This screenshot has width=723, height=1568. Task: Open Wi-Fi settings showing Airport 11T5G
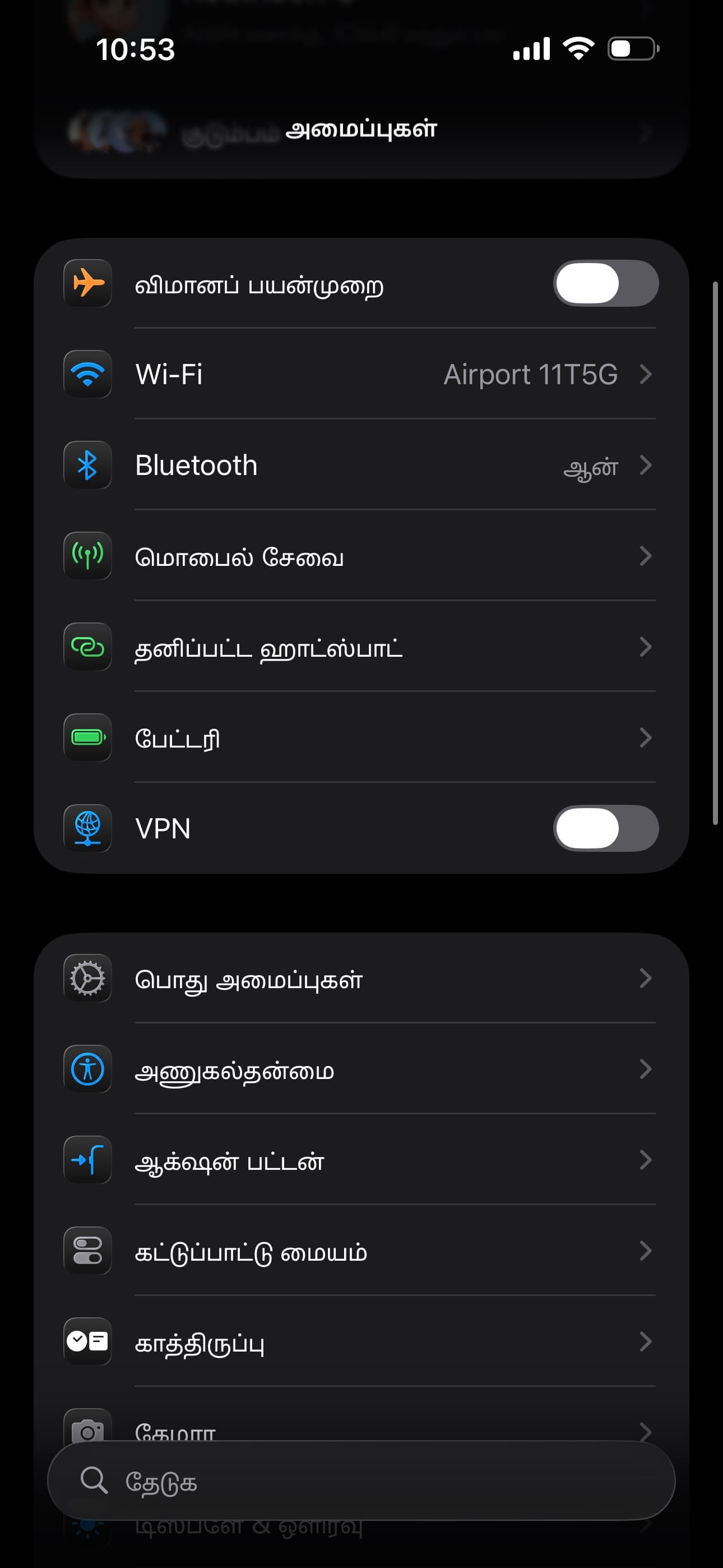pyautogui.click(x=361, y=375)
